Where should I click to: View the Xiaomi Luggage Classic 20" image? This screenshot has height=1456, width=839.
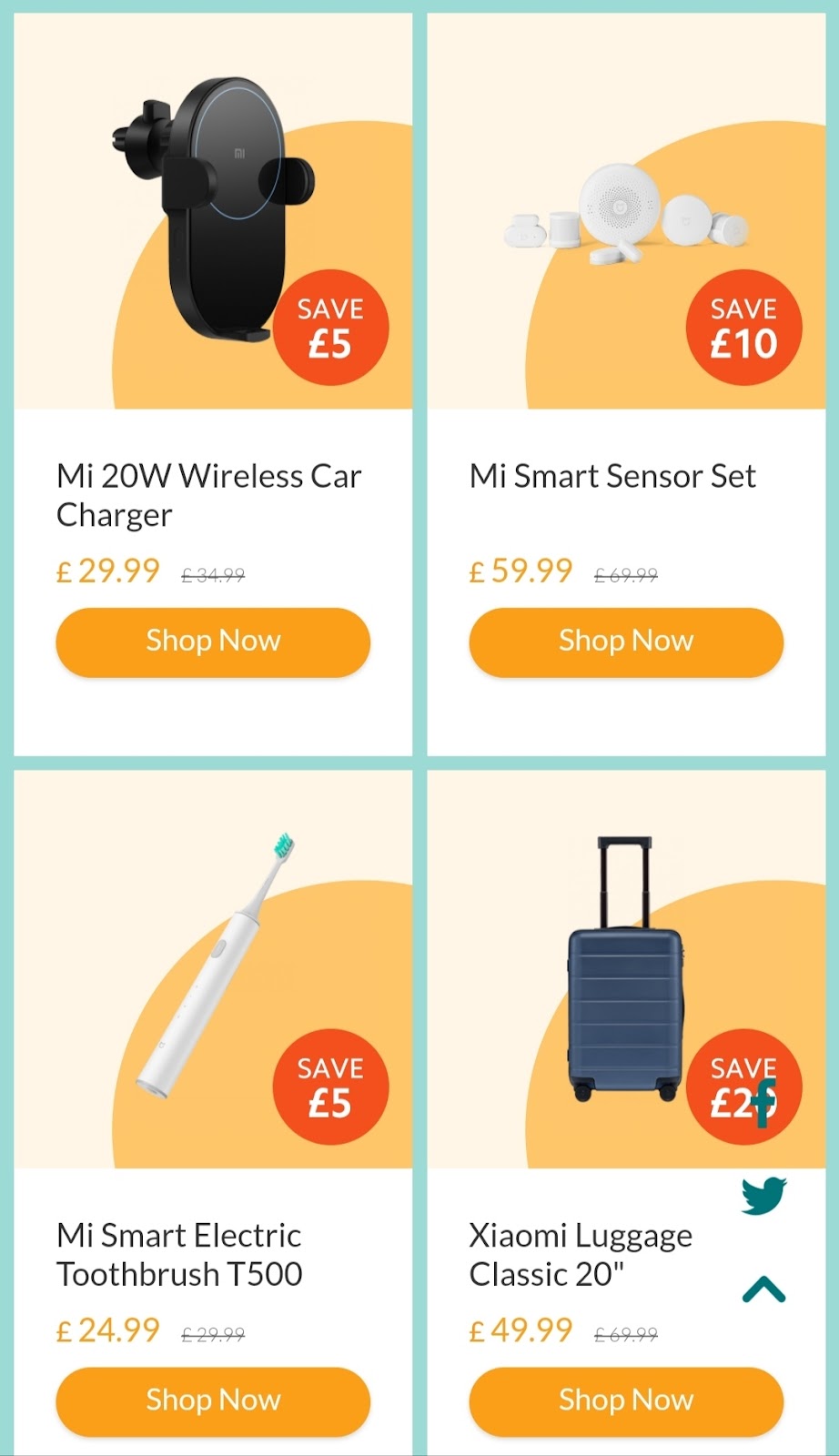pos(626,969)
